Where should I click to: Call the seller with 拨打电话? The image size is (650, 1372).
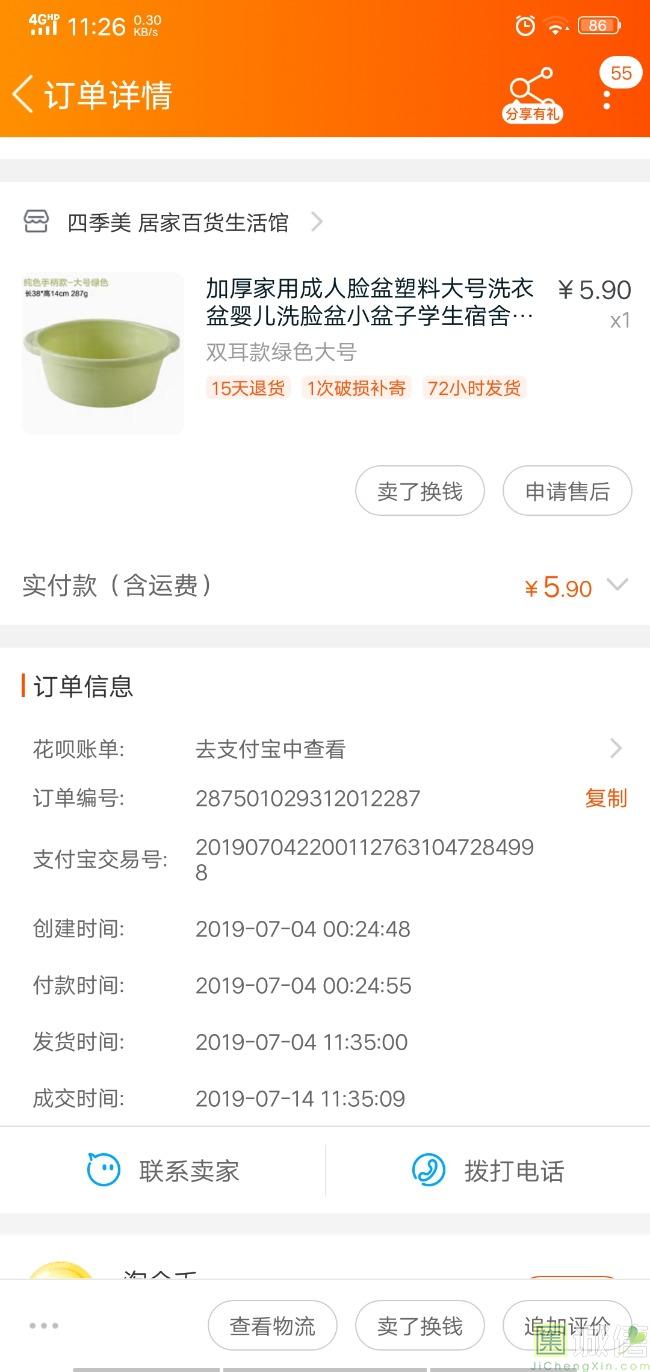point(488,1171)
